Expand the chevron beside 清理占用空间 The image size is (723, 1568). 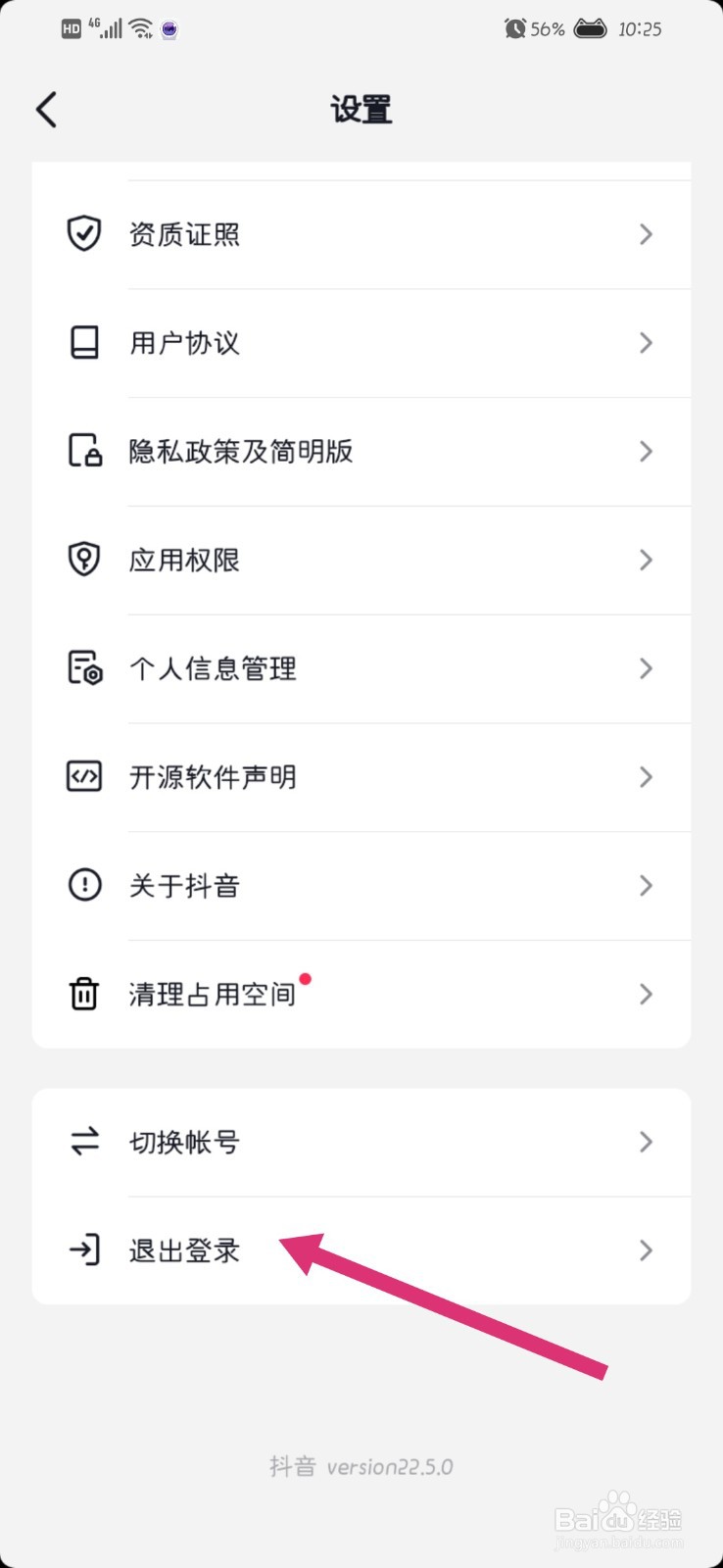pos(645,994)
